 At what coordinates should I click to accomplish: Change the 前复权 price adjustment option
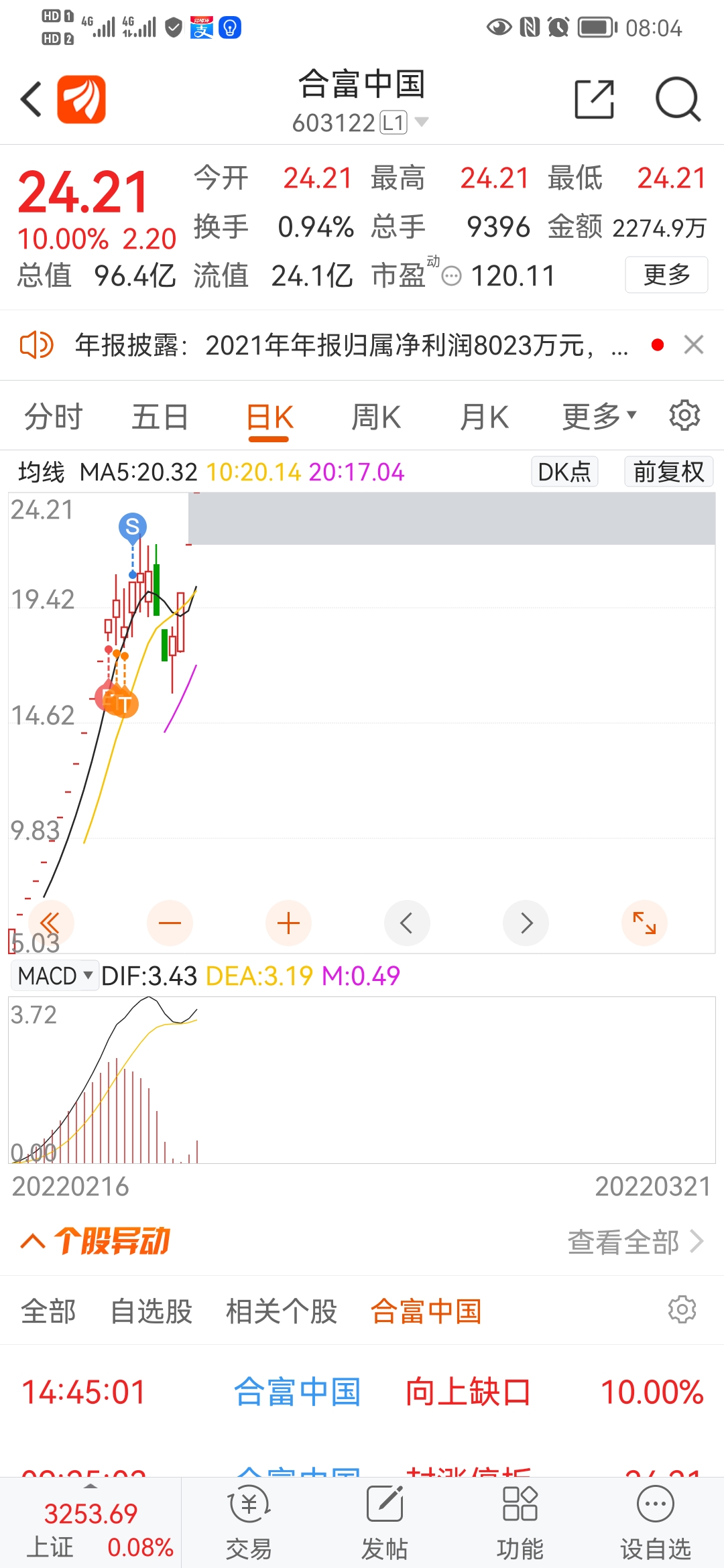[668, 472]
